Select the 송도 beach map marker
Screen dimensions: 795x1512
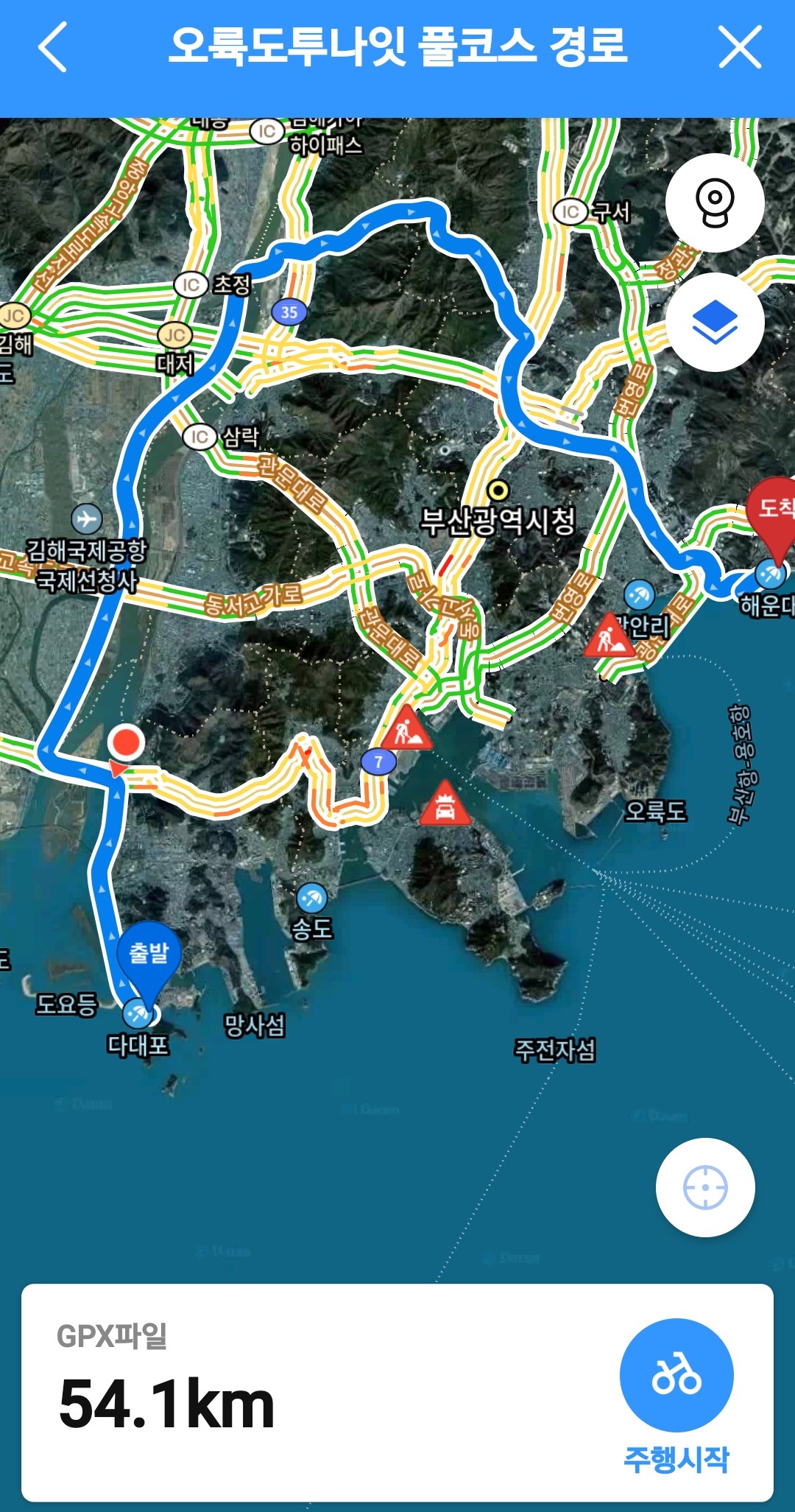(x=311, y=898)
